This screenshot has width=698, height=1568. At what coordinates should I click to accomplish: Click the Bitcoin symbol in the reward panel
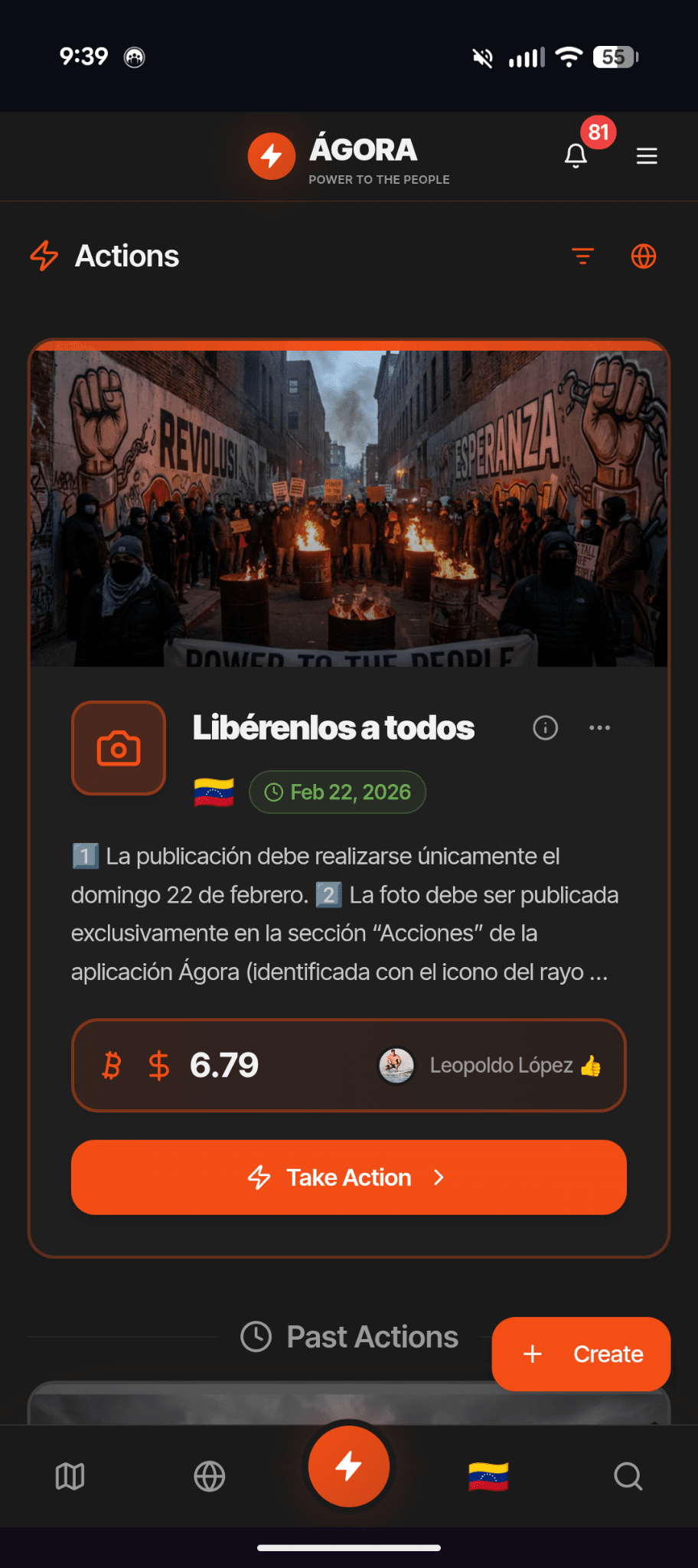pos(110,1065)
